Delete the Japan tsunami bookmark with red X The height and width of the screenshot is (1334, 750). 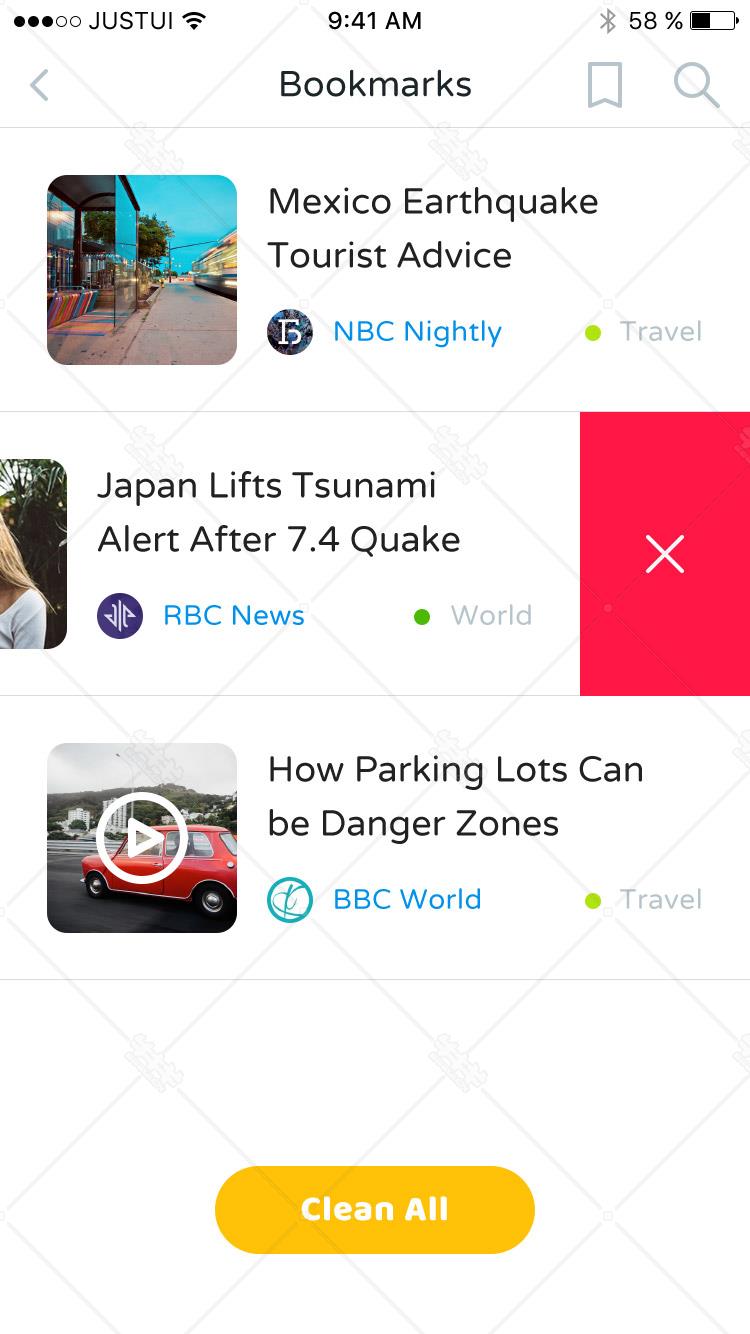tap(665, 554)
